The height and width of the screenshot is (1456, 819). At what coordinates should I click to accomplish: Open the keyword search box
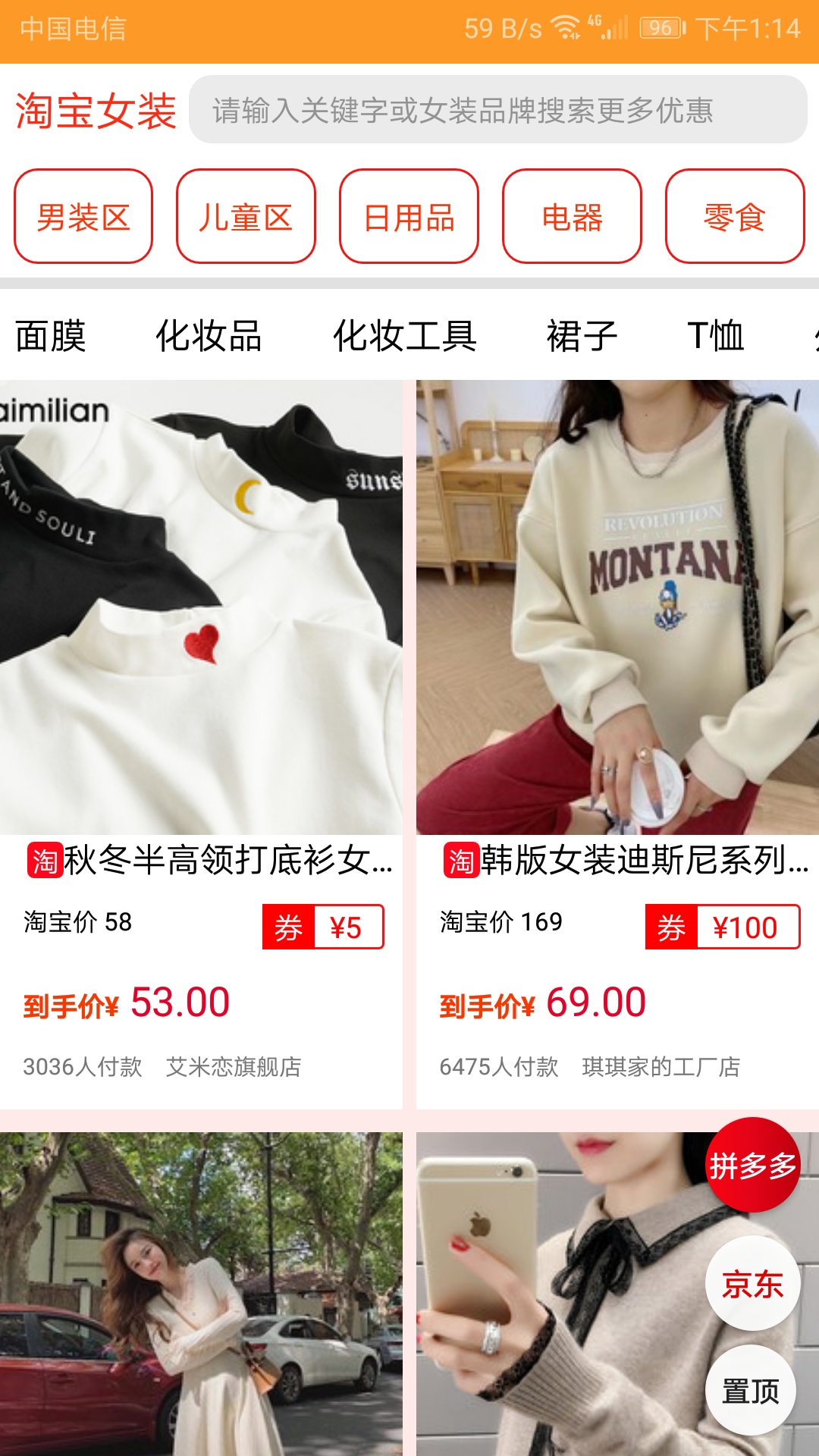(497, 110)
